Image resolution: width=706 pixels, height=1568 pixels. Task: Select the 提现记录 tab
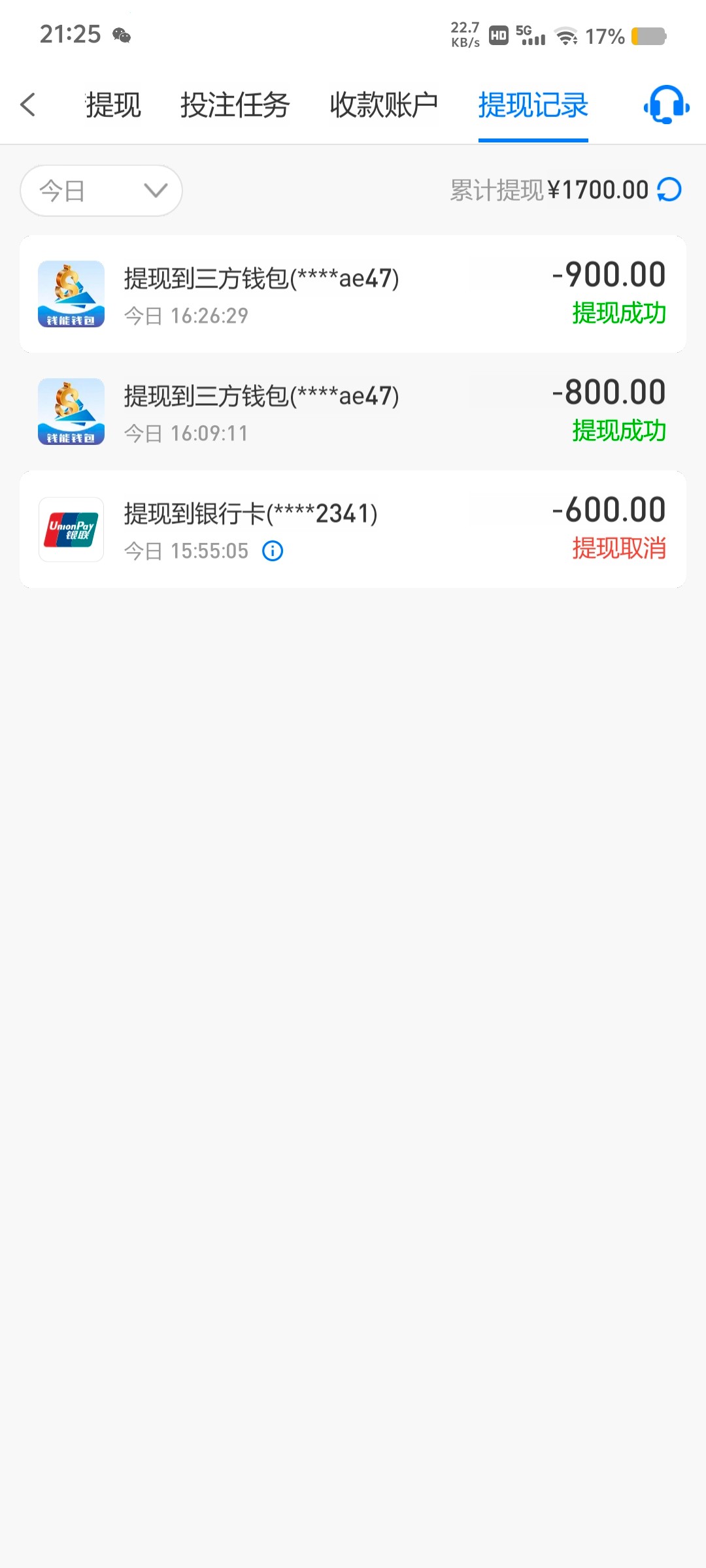click(x=533, y=105)
